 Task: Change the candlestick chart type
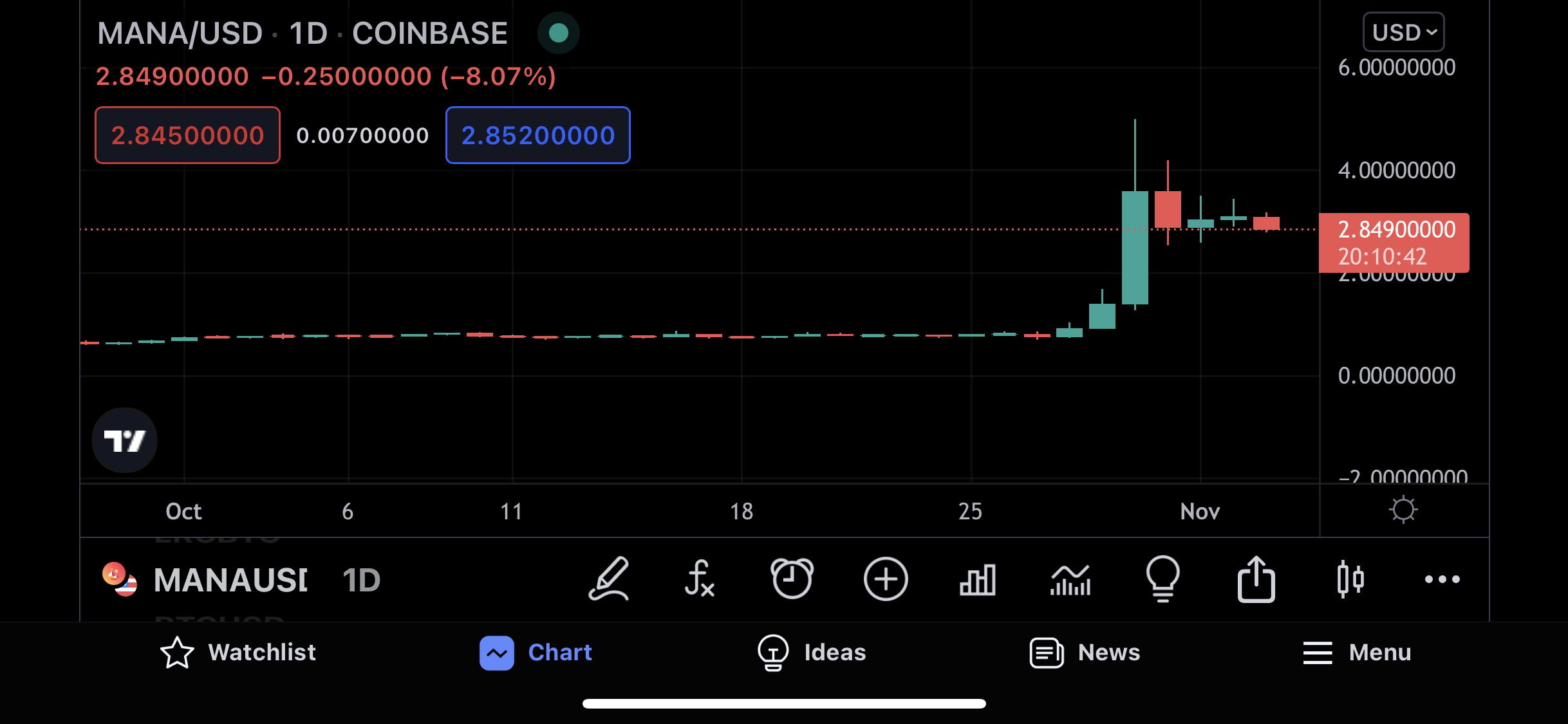[x=1350, y=579]
